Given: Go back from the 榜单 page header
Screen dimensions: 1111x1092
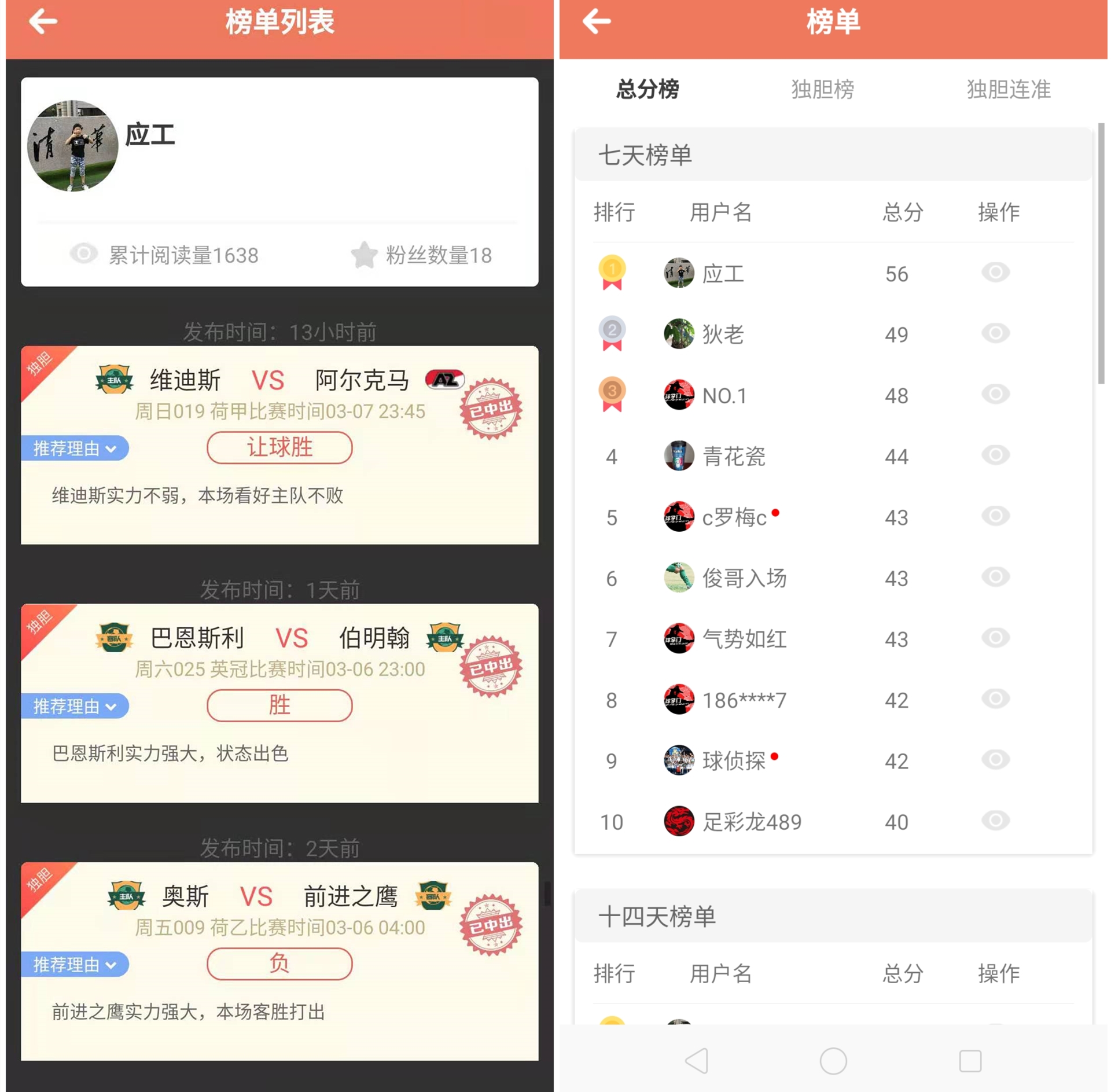Looking at the screenshot, I should 597,22.
